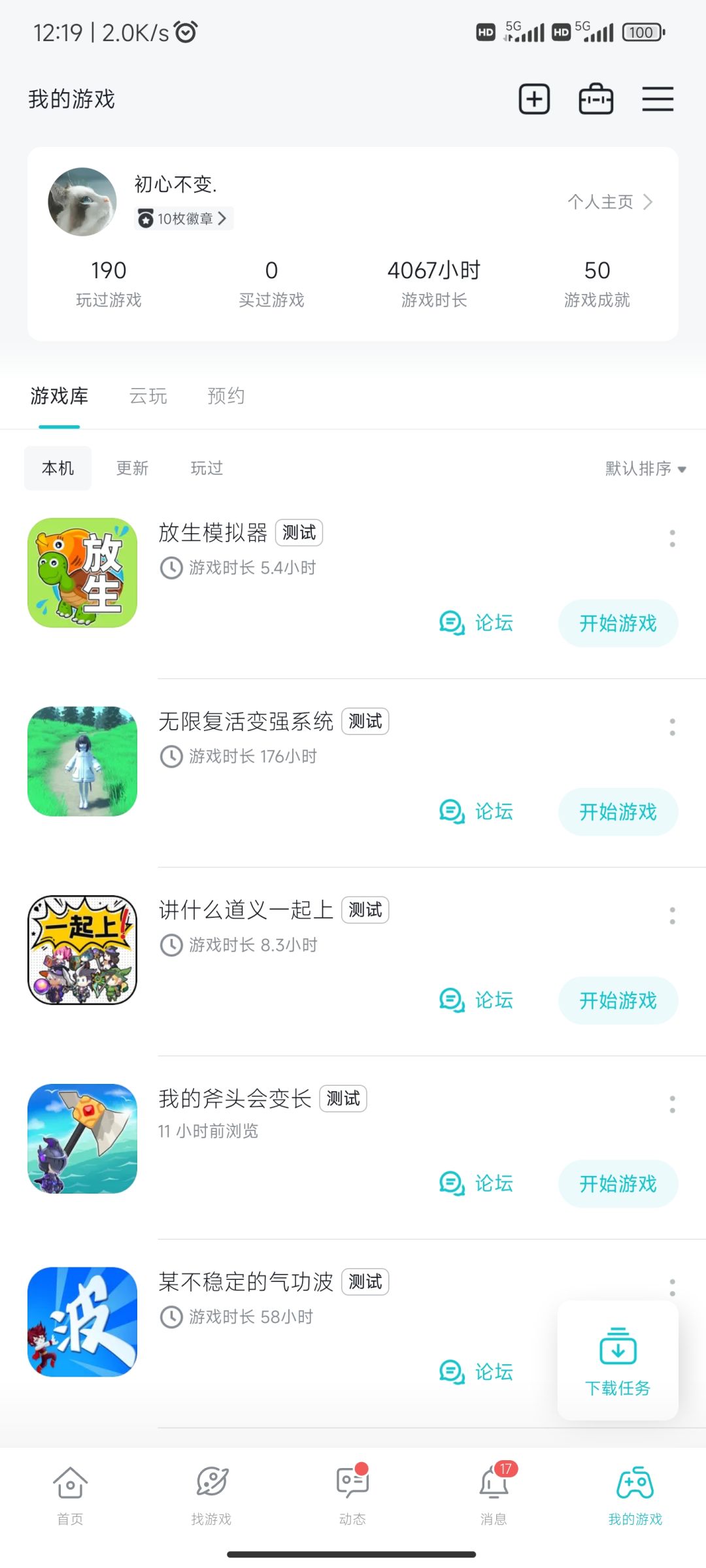Start playing 放生模拟器

coord(618,623)
